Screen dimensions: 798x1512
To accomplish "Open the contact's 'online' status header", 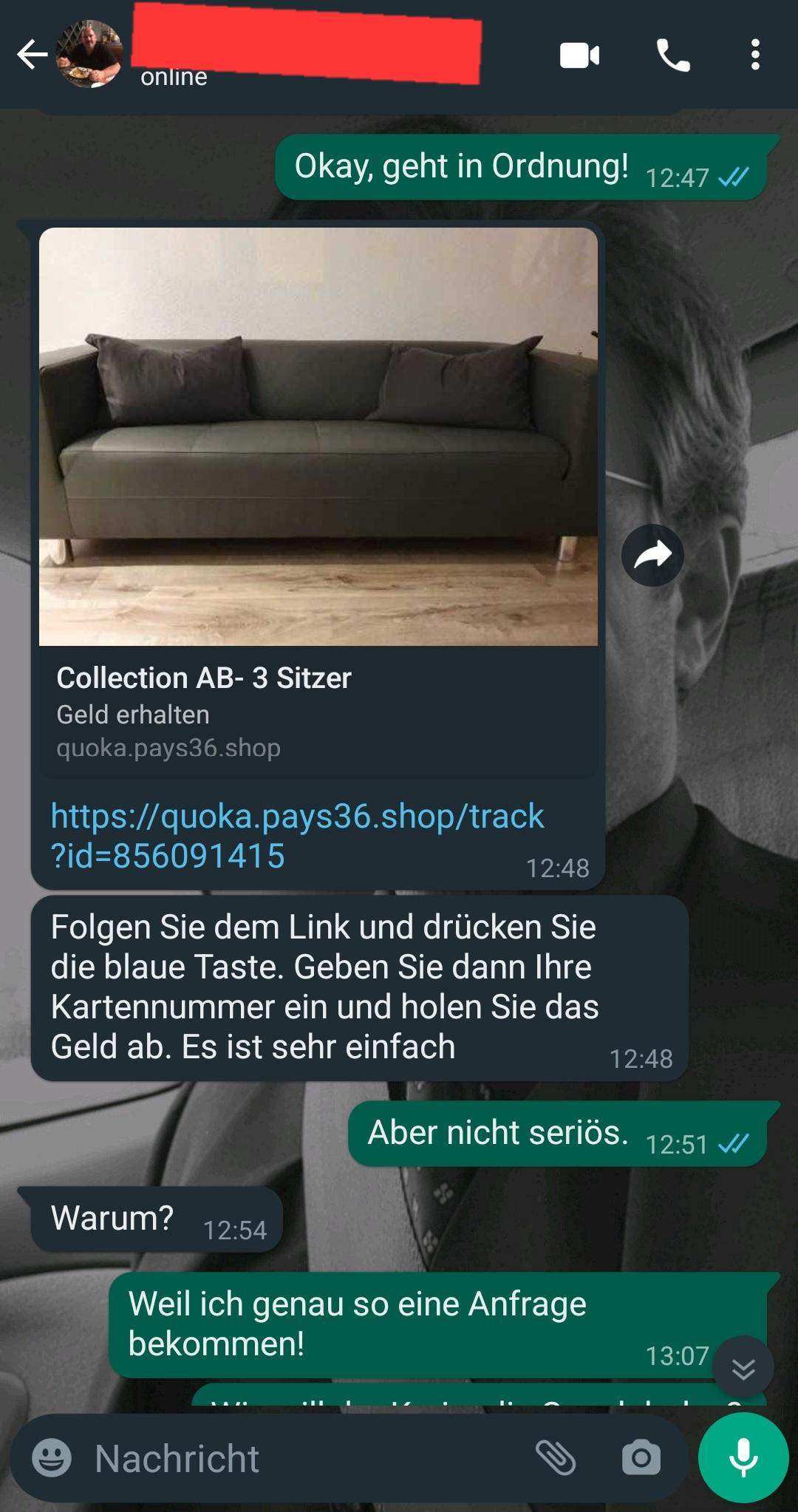I will [x=173, y=77].
